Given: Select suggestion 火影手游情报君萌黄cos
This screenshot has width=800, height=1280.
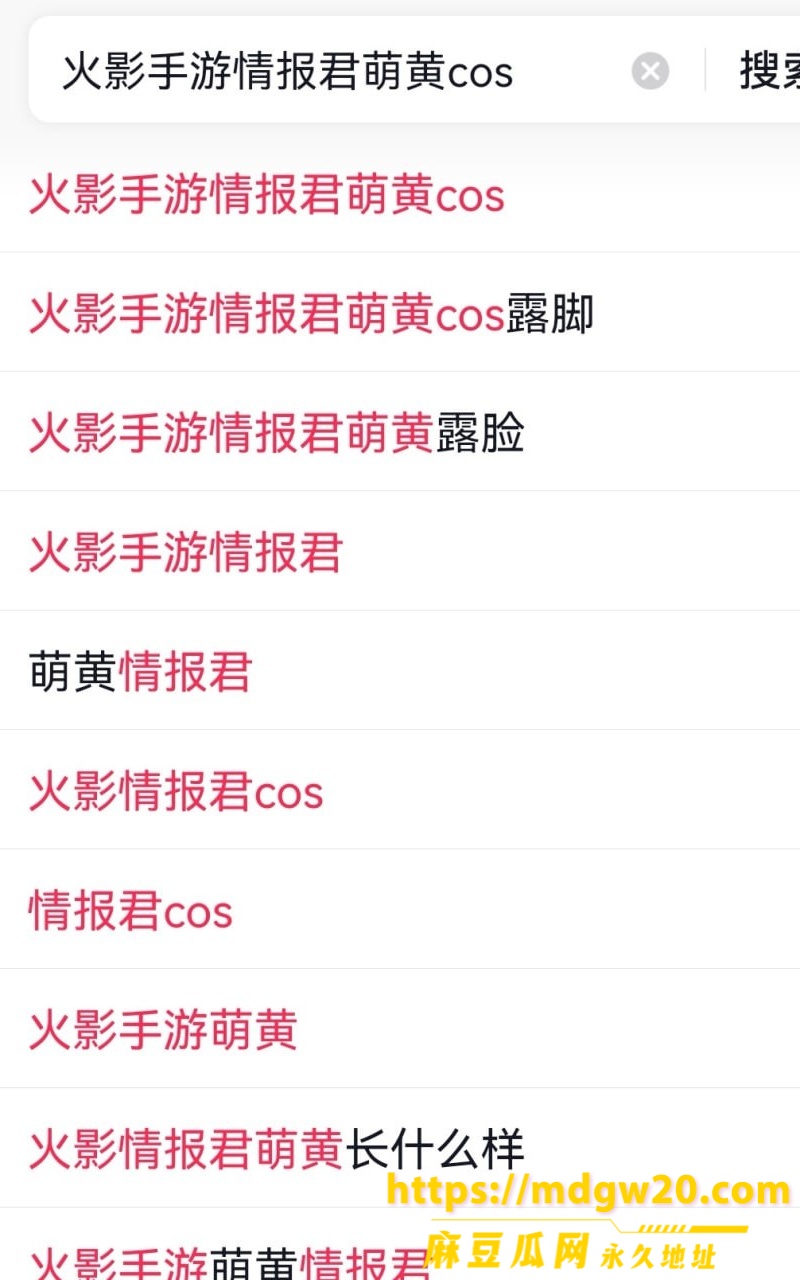Looking at the screenshot, I should (x=400, y=194).
